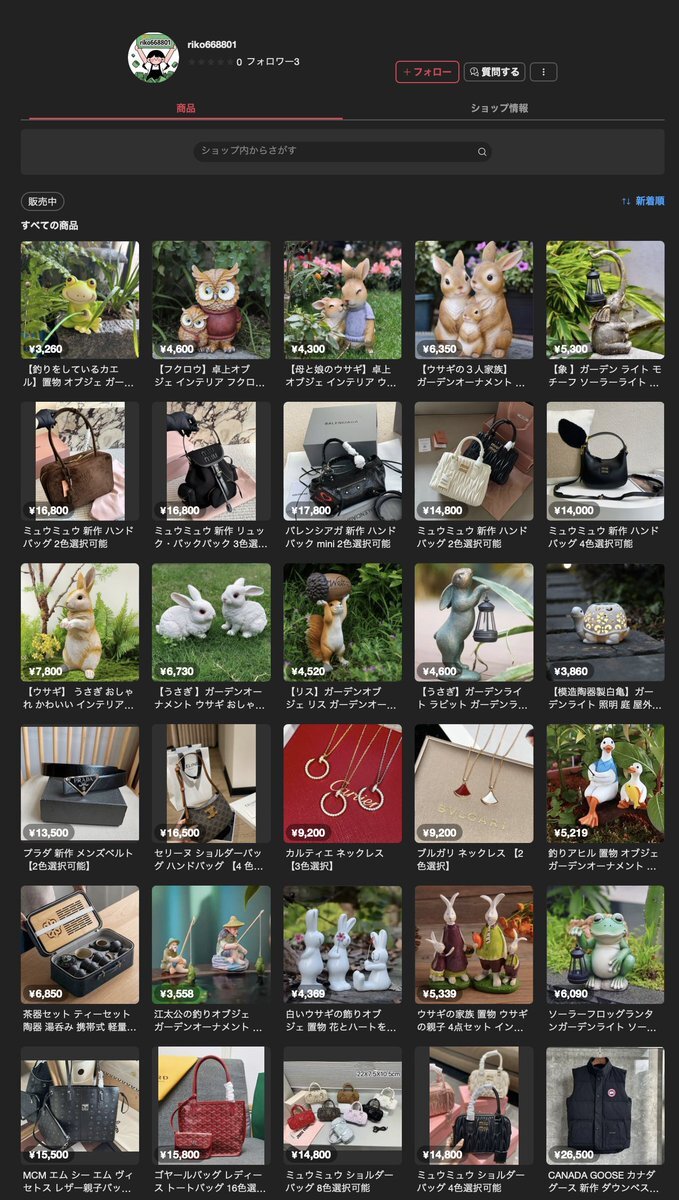View the ¥6,350 rabbit family ornament
Image resolution: width=679 pixels, height=1200 pixels.
(x=473, y=300)
